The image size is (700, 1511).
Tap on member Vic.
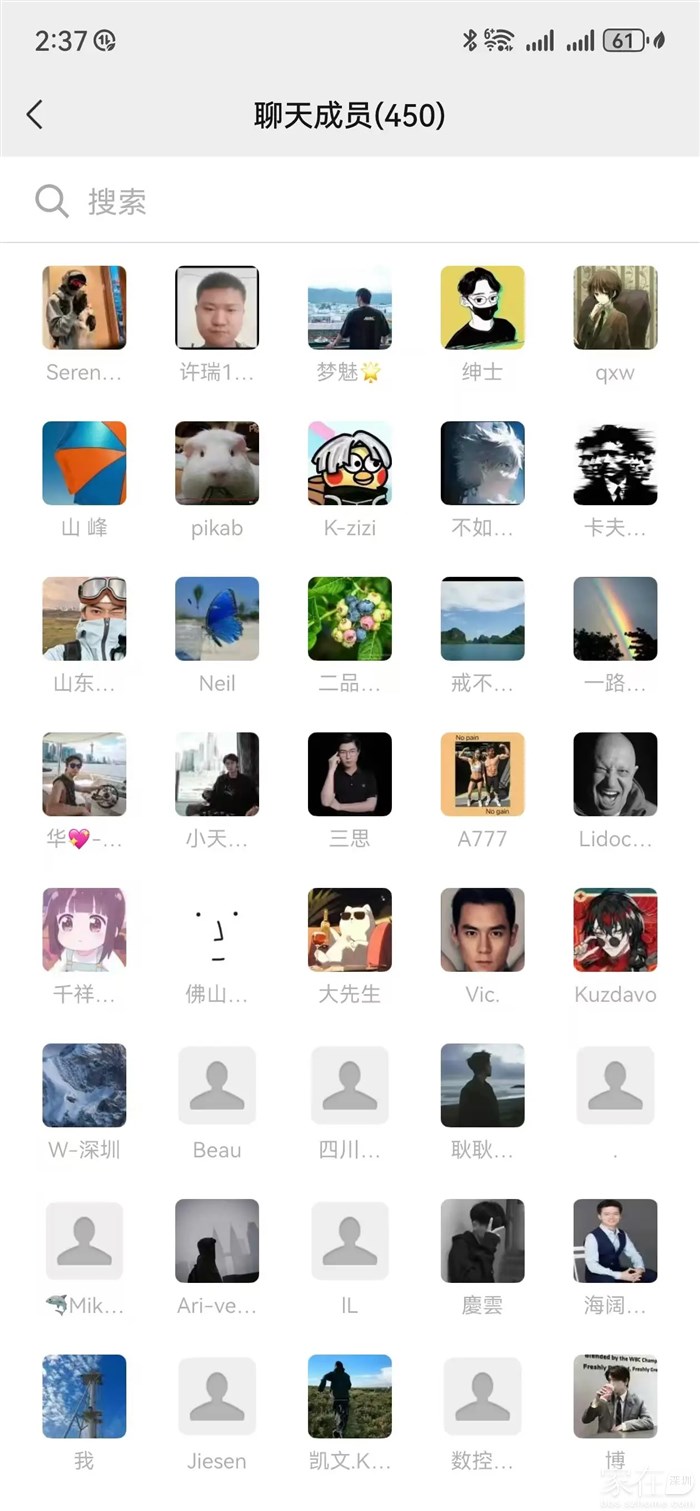point(482,930)
